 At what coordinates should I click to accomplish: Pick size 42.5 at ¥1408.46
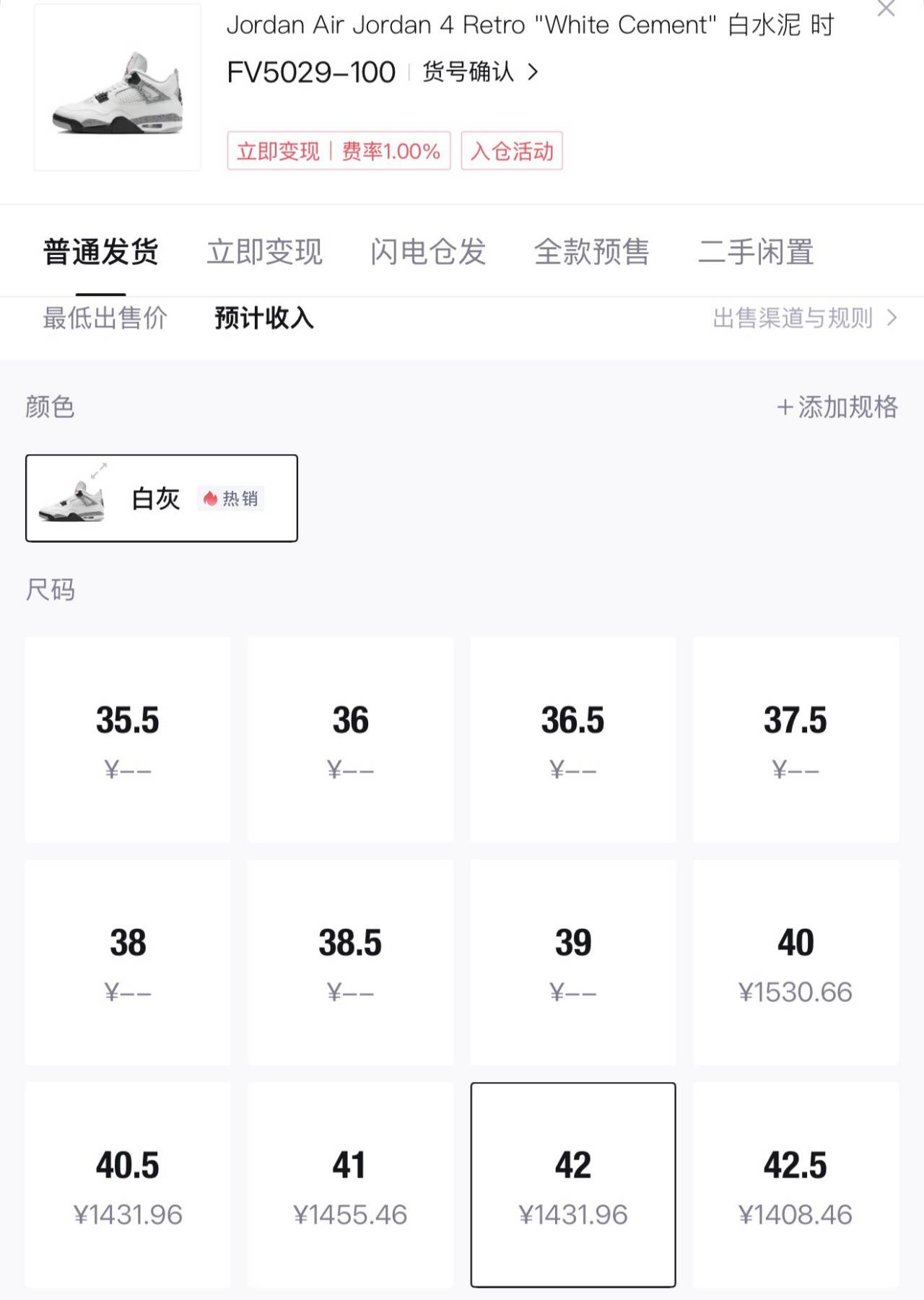point(796,1185)
